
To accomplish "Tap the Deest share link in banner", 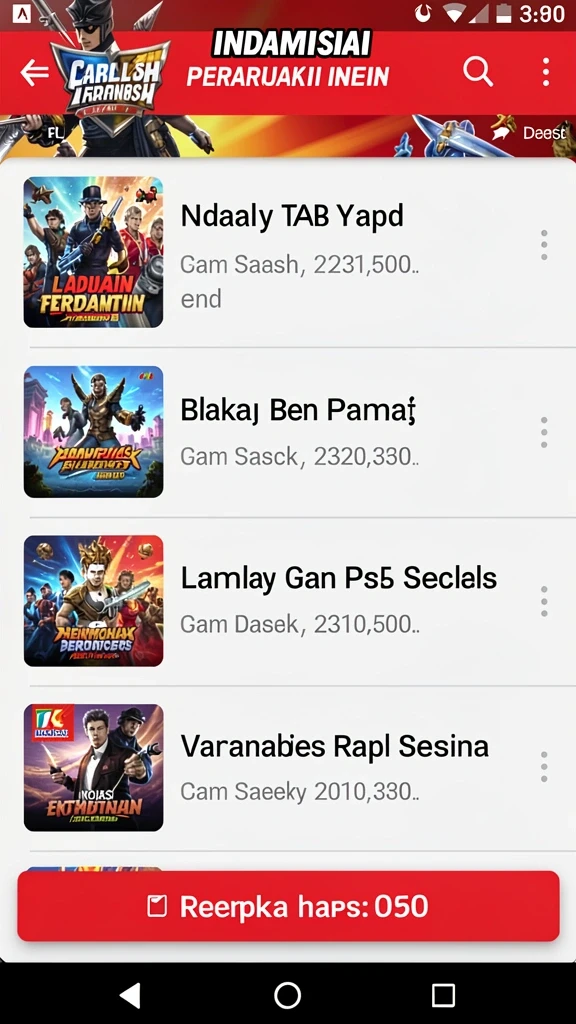I will tap(530, 133).
